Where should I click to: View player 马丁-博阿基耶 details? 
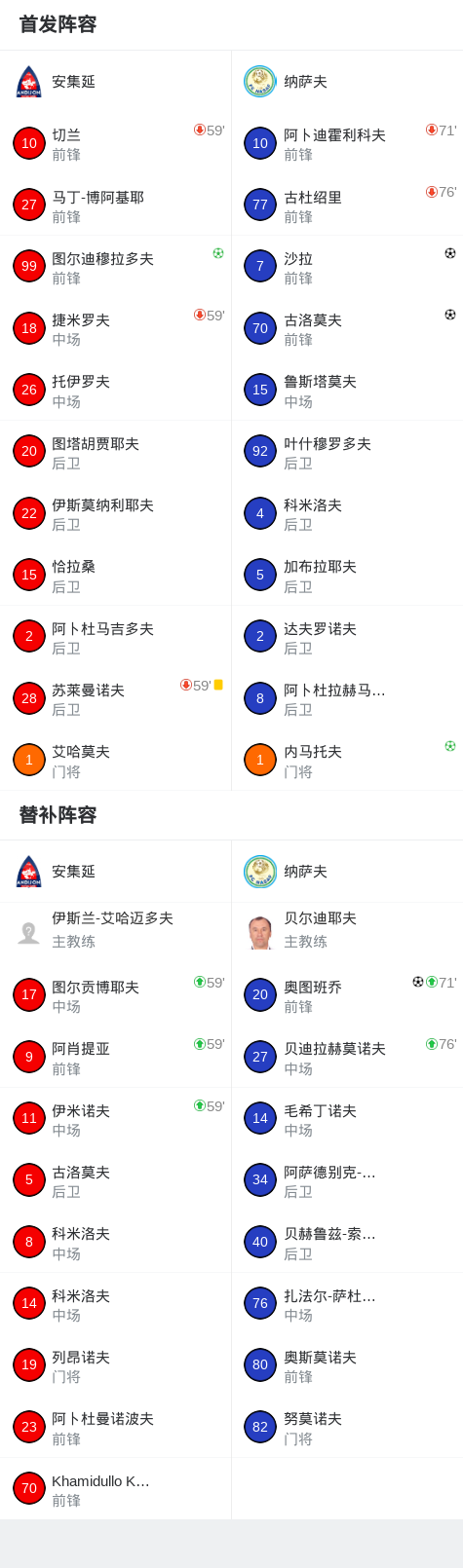(x=115, y=205)
